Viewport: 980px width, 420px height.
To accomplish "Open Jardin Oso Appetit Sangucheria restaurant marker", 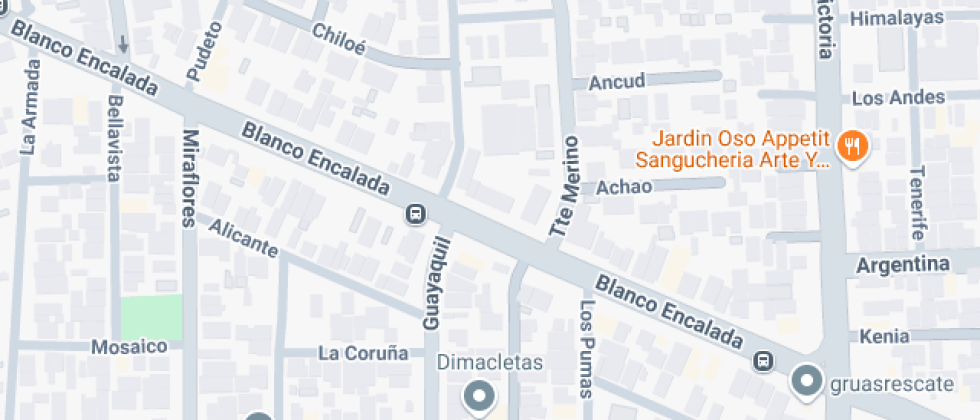I will coord(853,147).
